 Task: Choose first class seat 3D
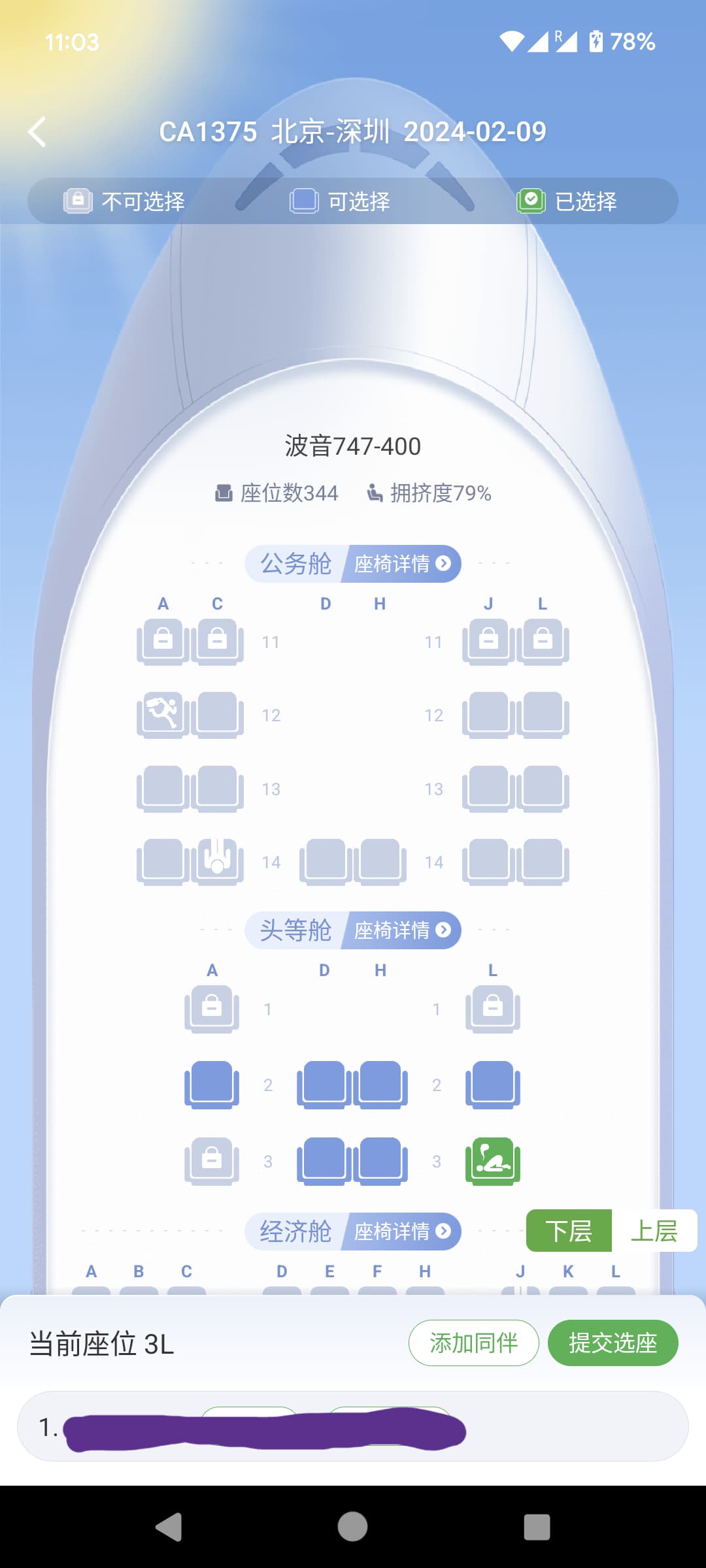(324, 1162)
